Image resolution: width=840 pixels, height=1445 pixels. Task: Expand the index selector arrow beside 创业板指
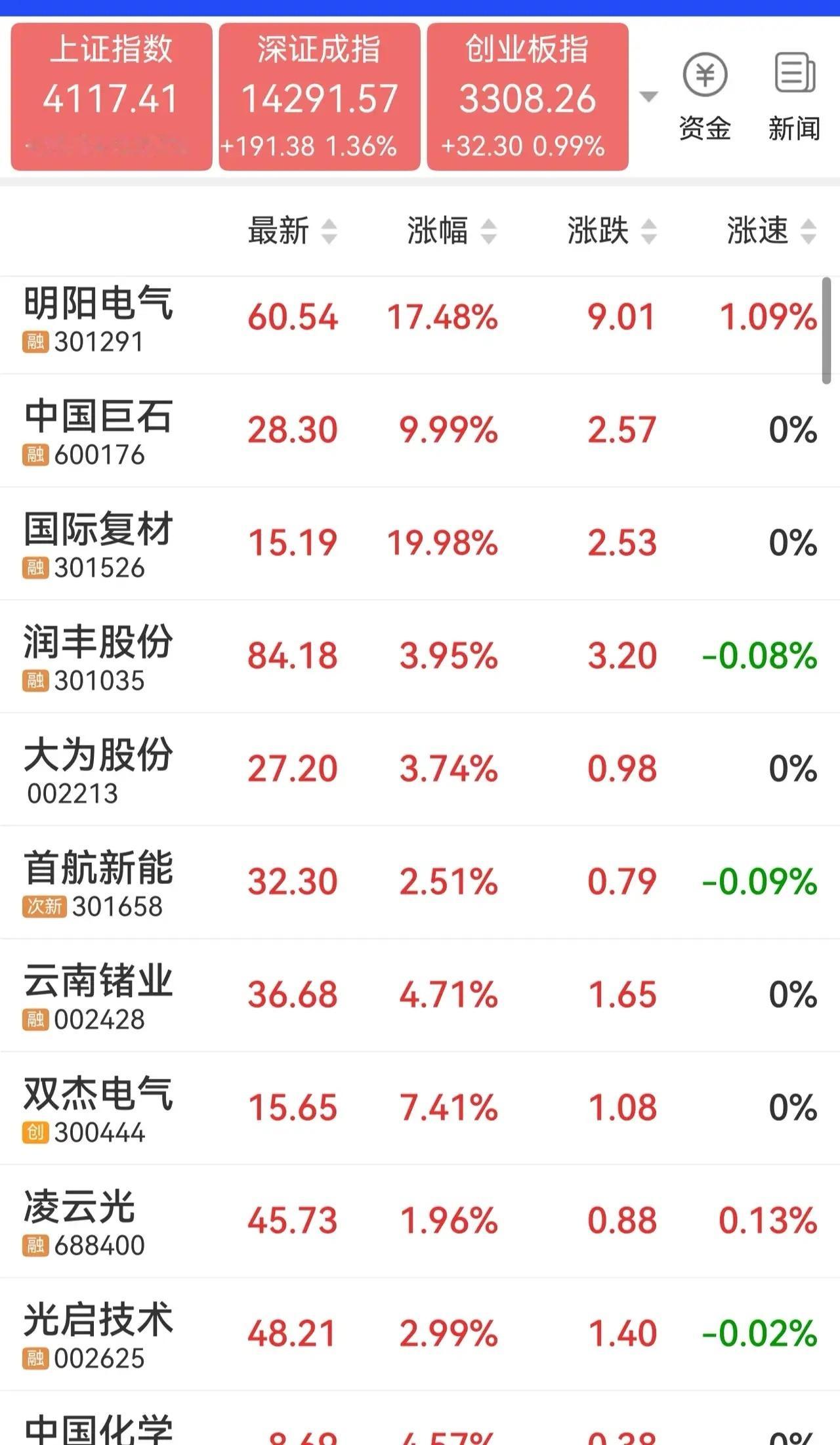pos(648,97)
